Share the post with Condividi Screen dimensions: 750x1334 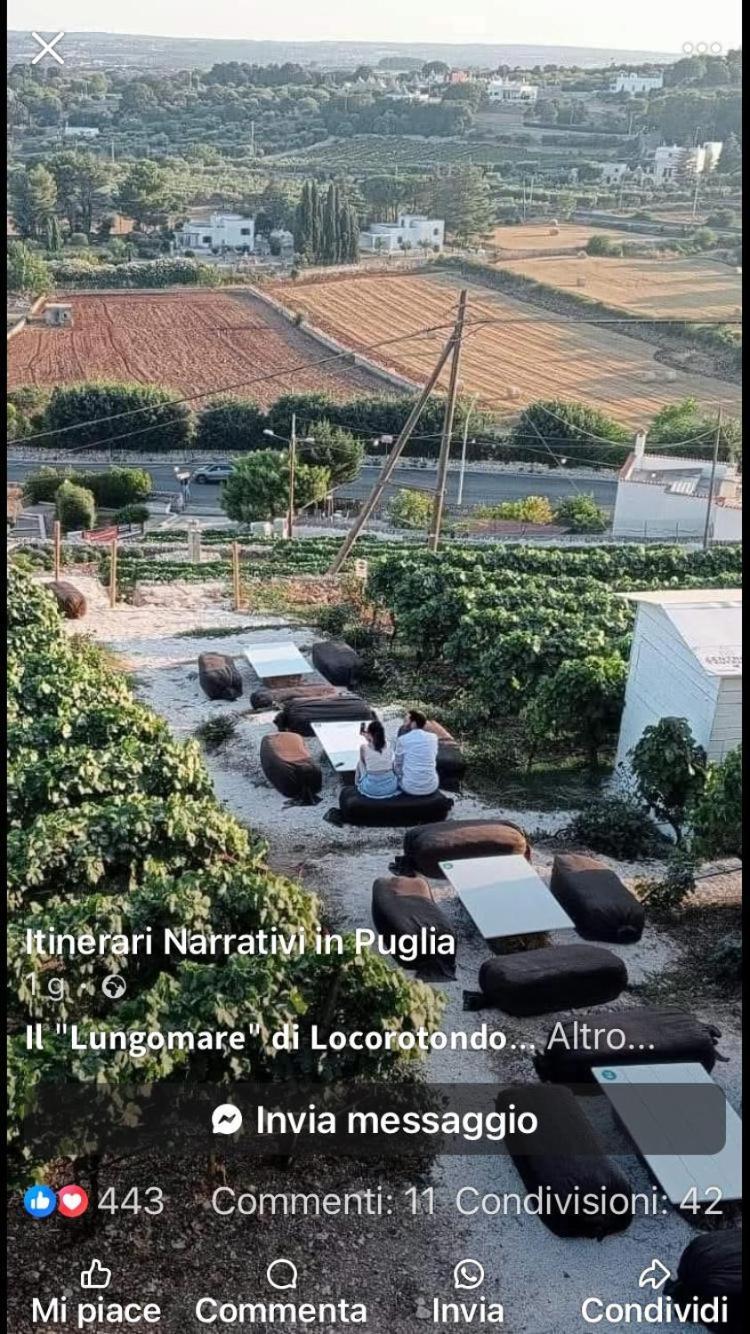click(x=654, y=1292)
